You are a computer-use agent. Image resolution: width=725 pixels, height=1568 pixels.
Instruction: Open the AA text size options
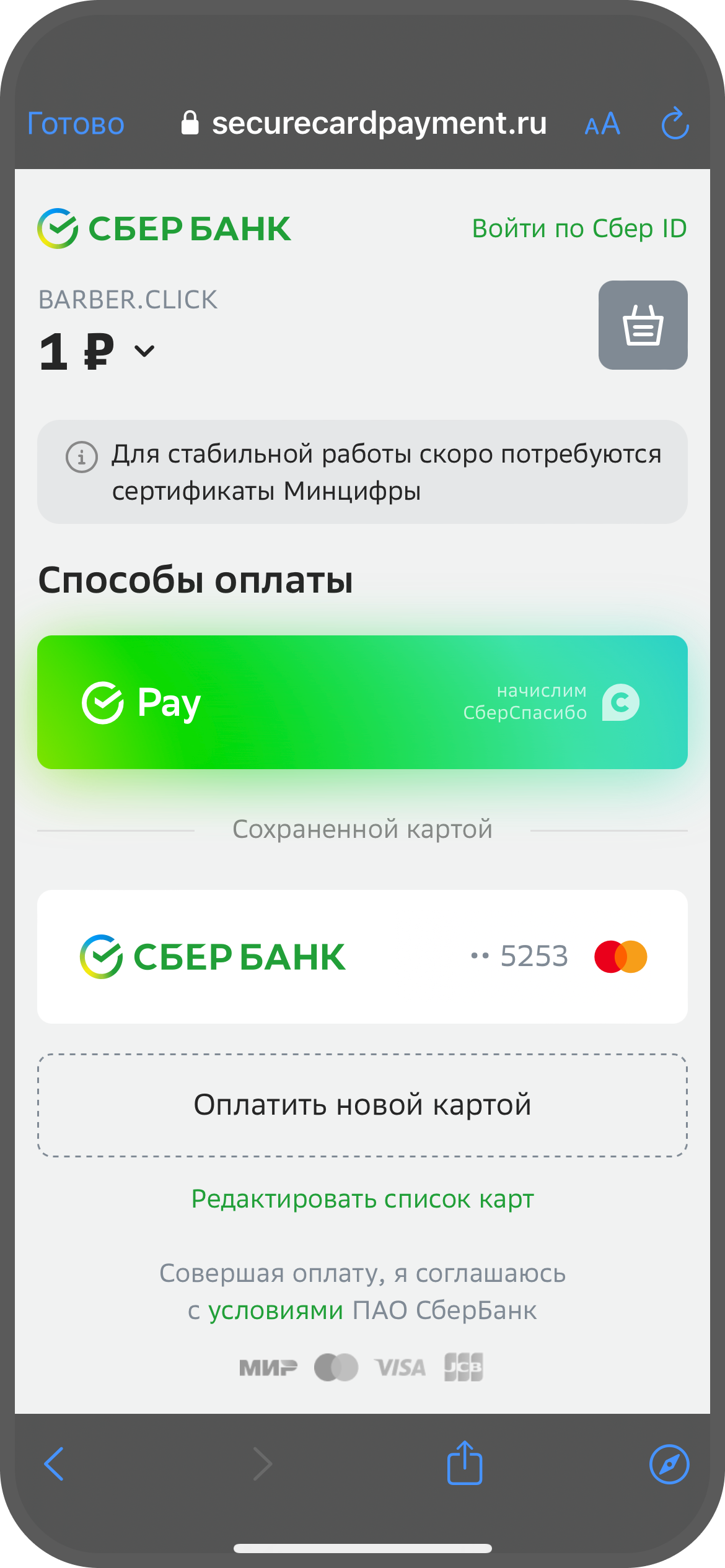602,124
